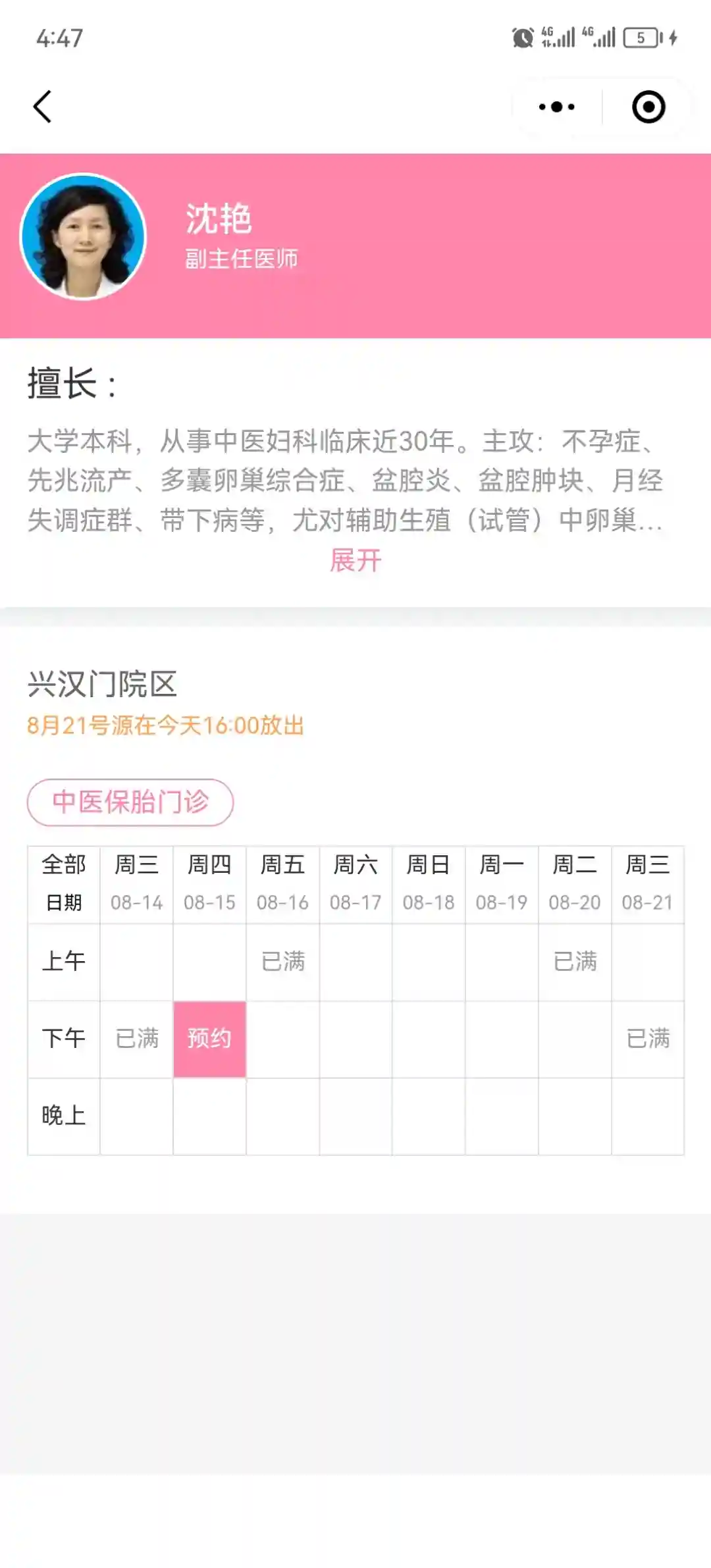The width and height of the screenshot is (711, 1568).
Task: Open the mini program more options menu
Action: [557, 107]
